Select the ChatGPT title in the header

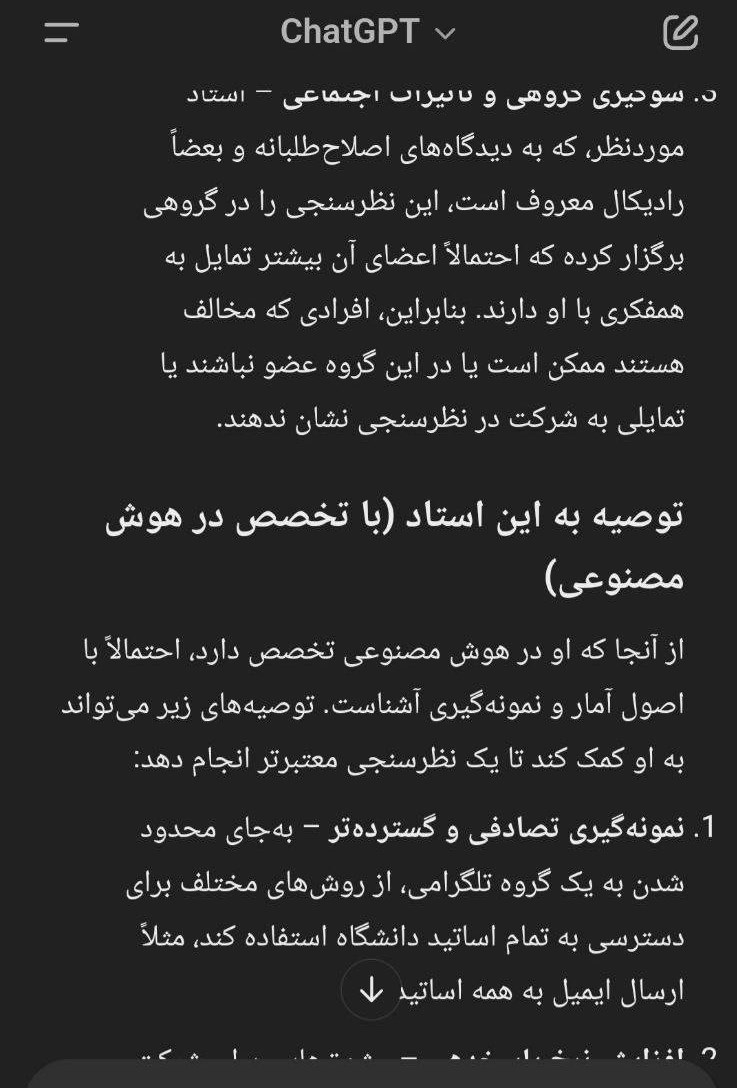352,31
